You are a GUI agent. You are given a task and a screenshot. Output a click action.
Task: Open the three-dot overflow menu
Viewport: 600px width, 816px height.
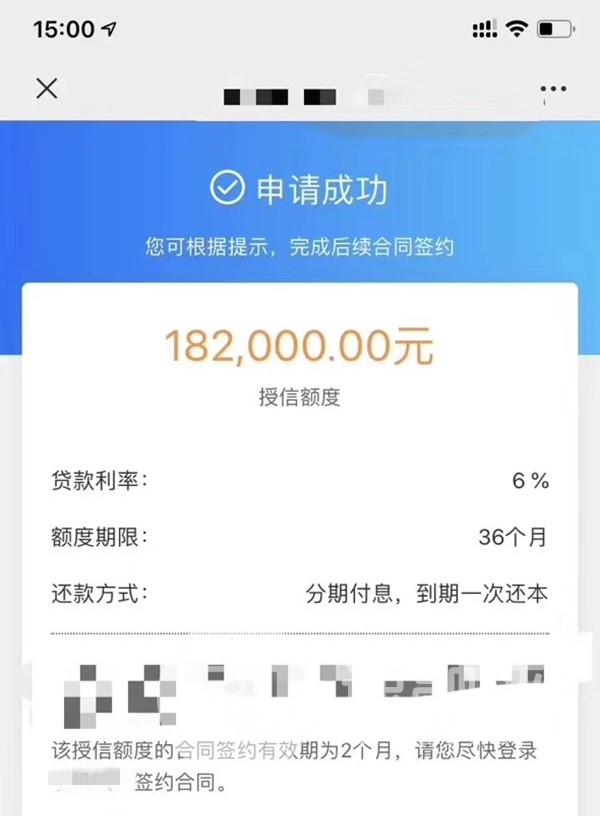[552, 89]
